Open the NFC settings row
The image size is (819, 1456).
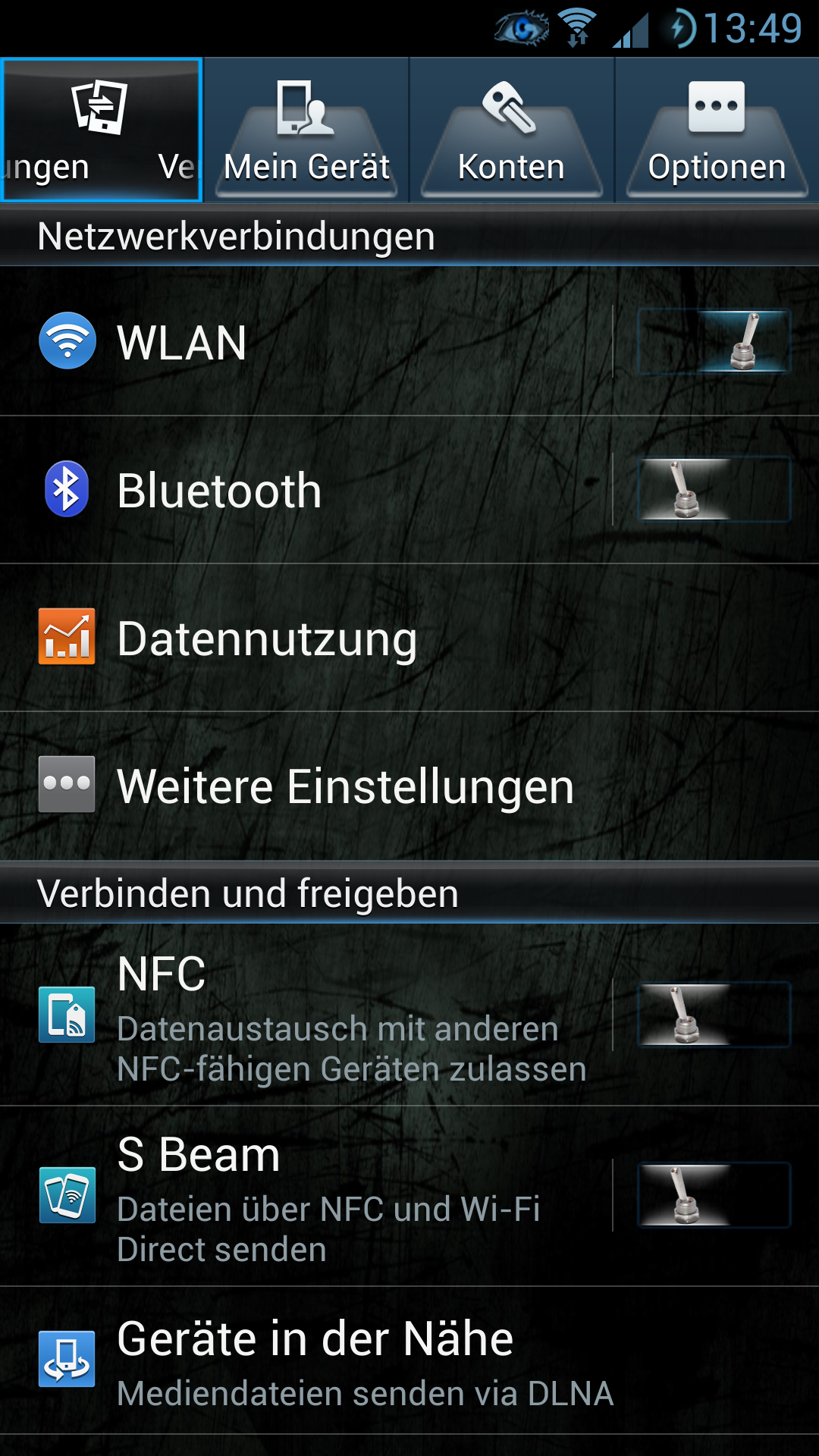(x=306, y=1015)
